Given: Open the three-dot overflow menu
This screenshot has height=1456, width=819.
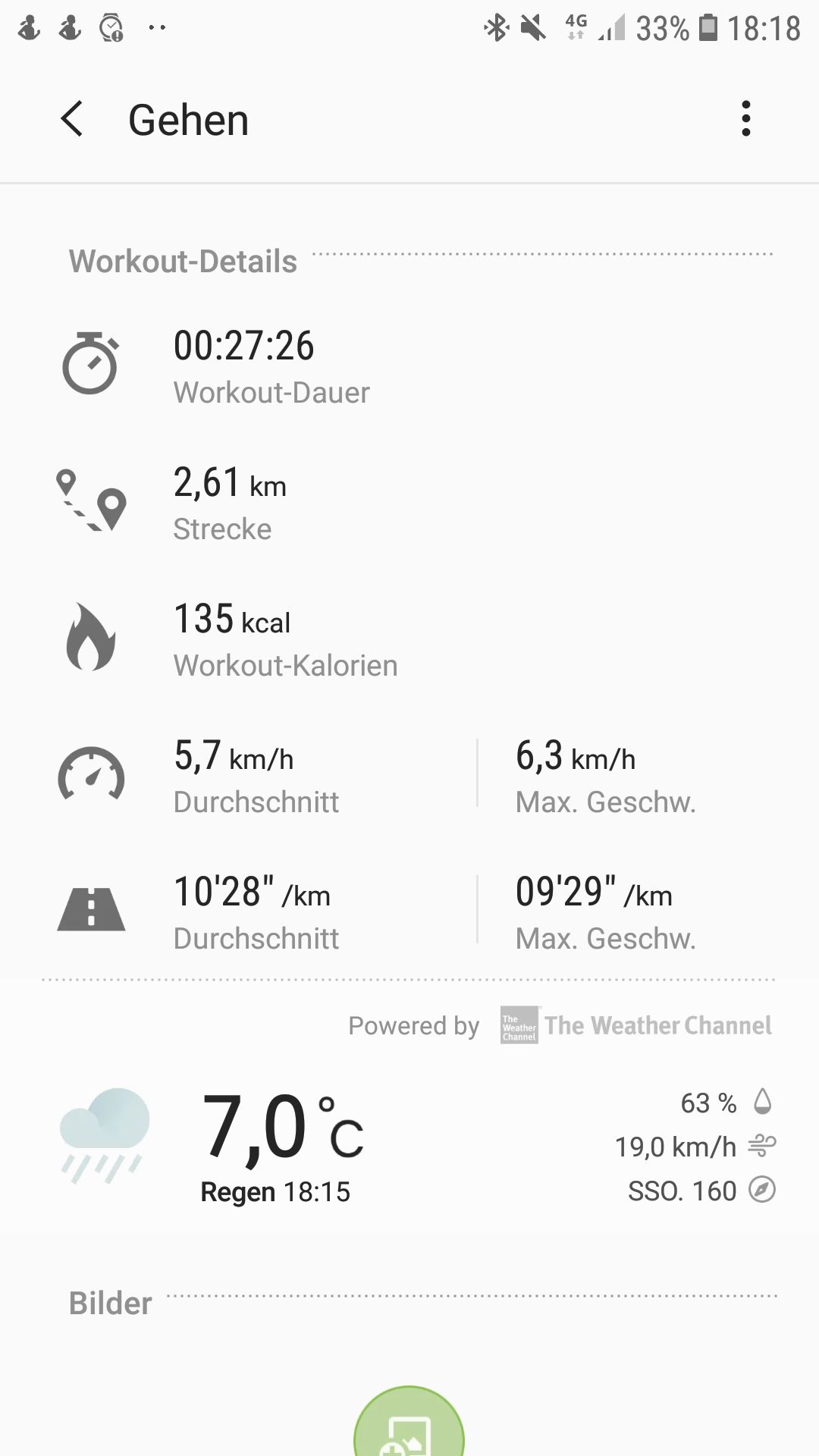Looking at the screenshot, I should tap(746, 119).
